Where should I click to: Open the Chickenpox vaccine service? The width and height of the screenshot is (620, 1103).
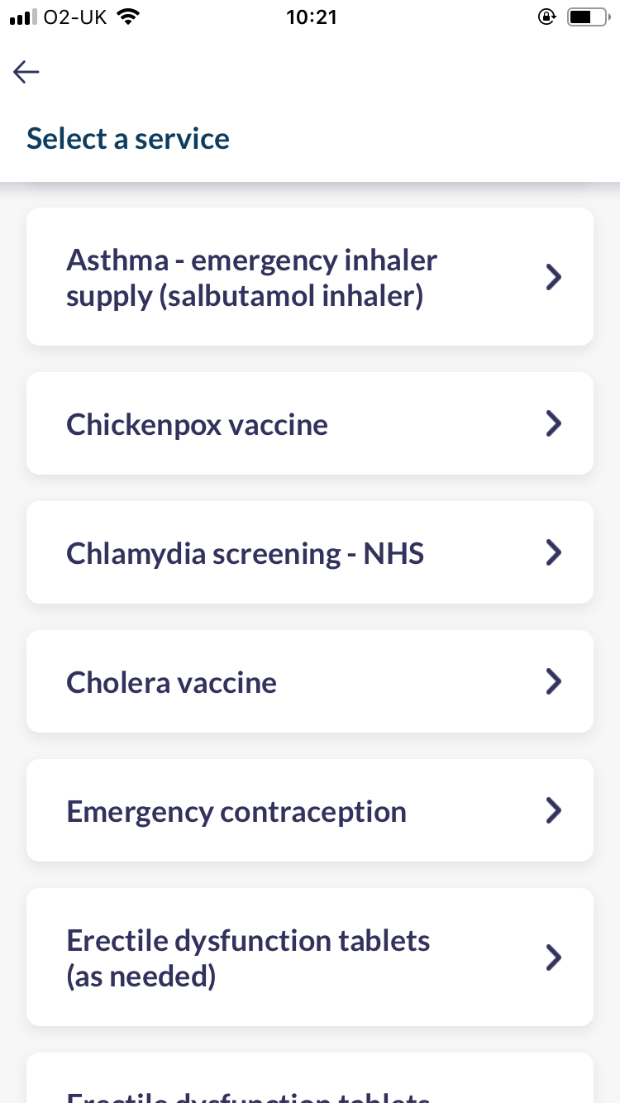(310, 423)
